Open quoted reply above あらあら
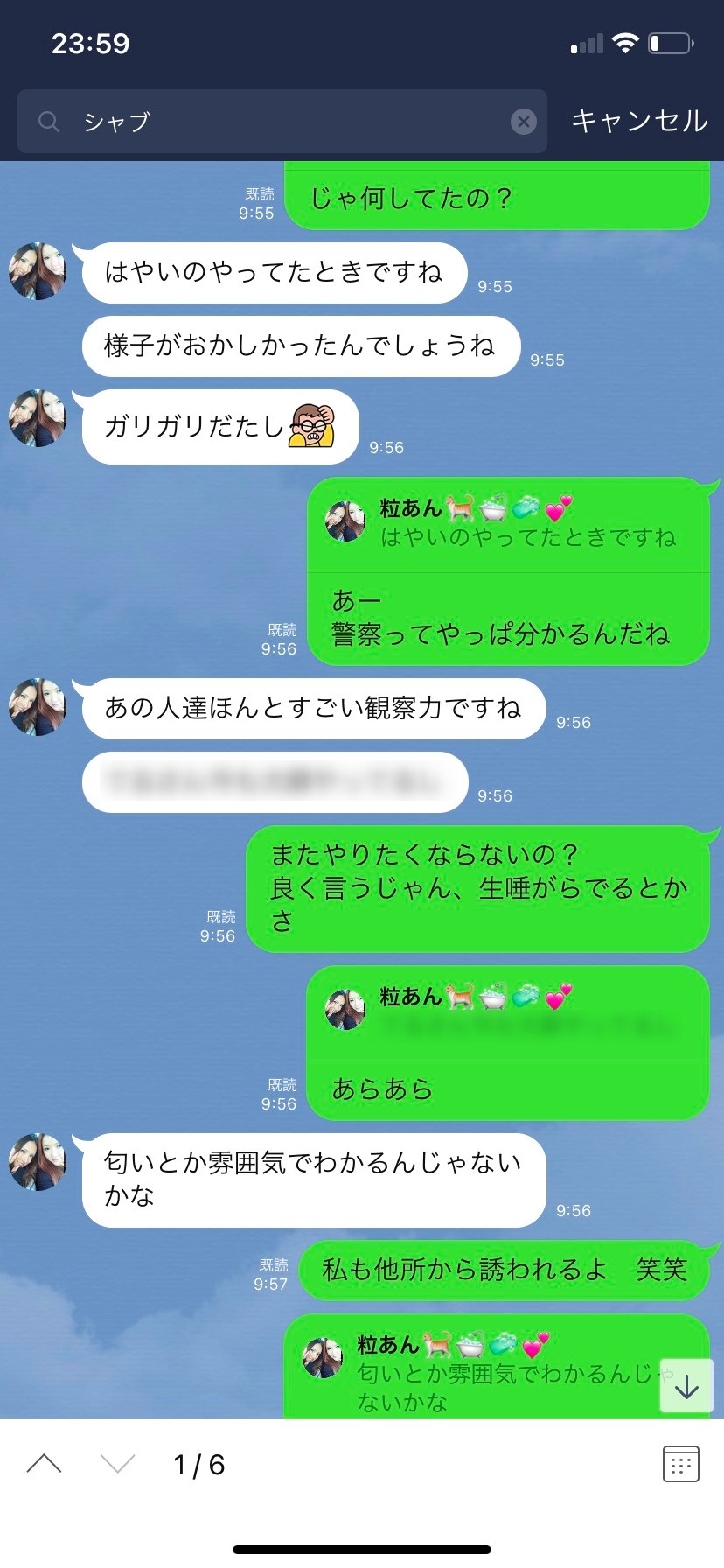 [x=507, y=1011]
